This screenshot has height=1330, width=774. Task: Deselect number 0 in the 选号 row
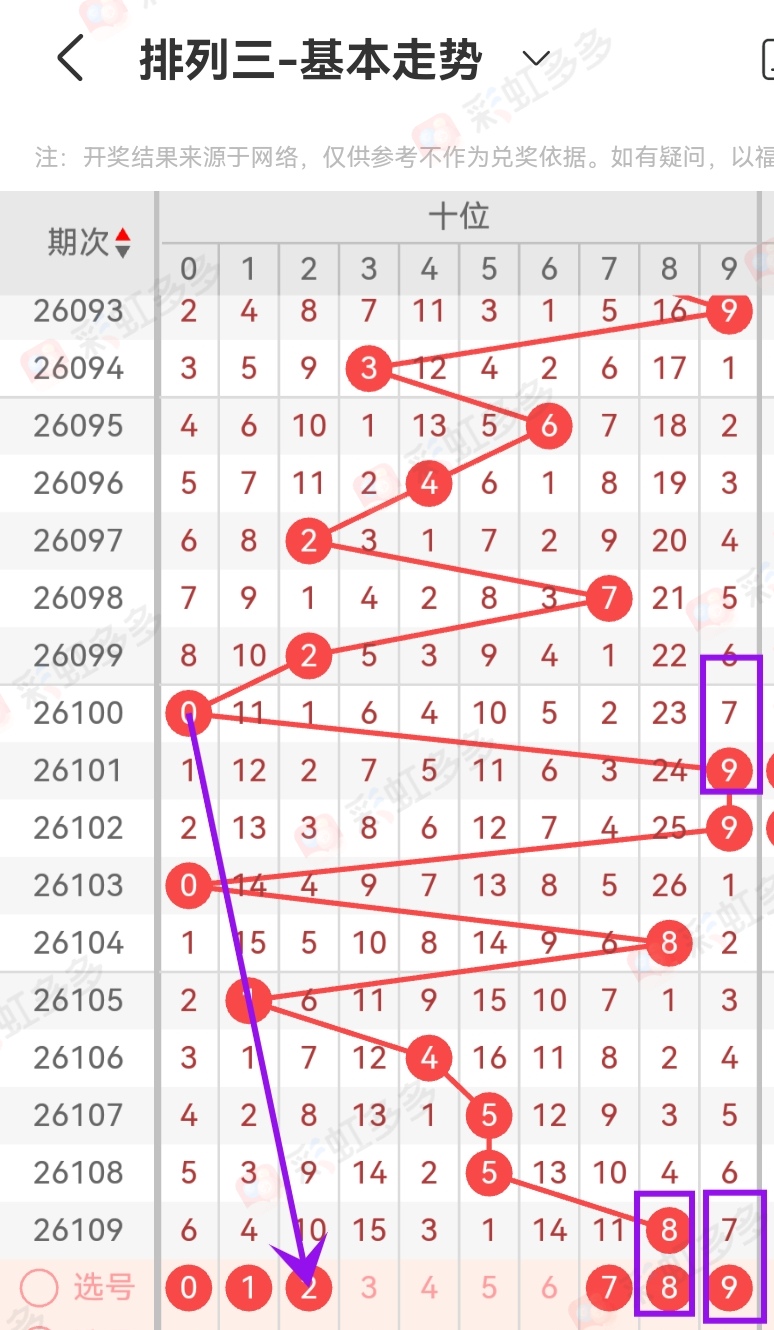(188, 1288)
